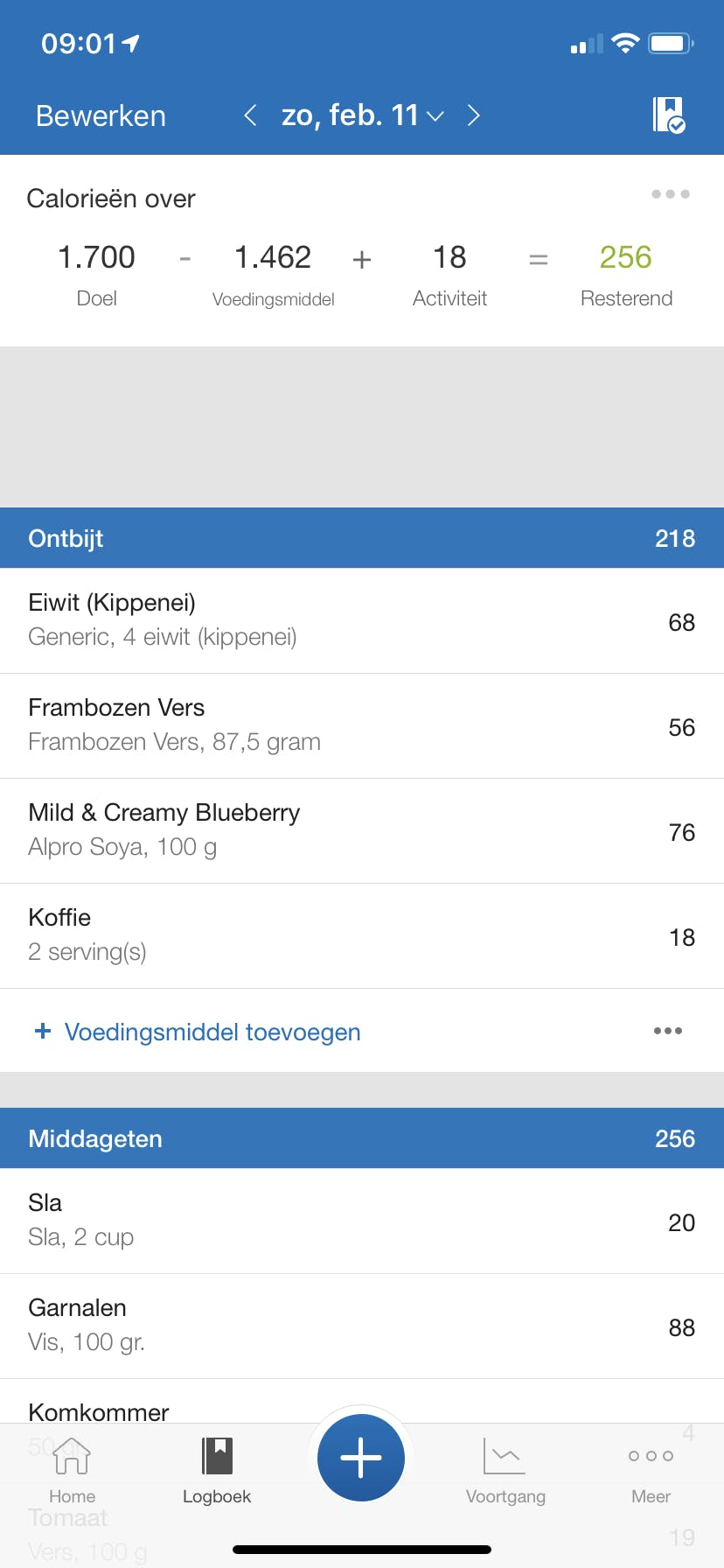Open the Meer tab
724x1568 pixels.
(651, 1472)
